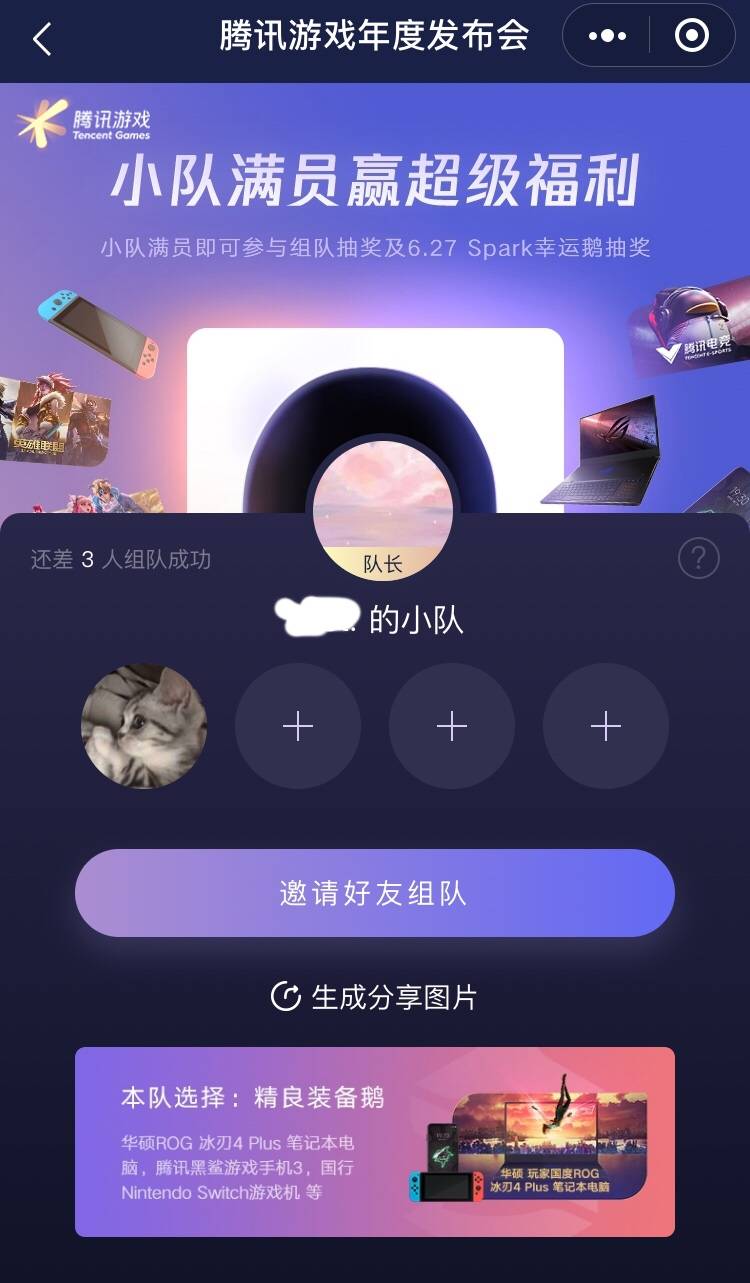Tap 邀请好友组队 to invite friends

375,893
